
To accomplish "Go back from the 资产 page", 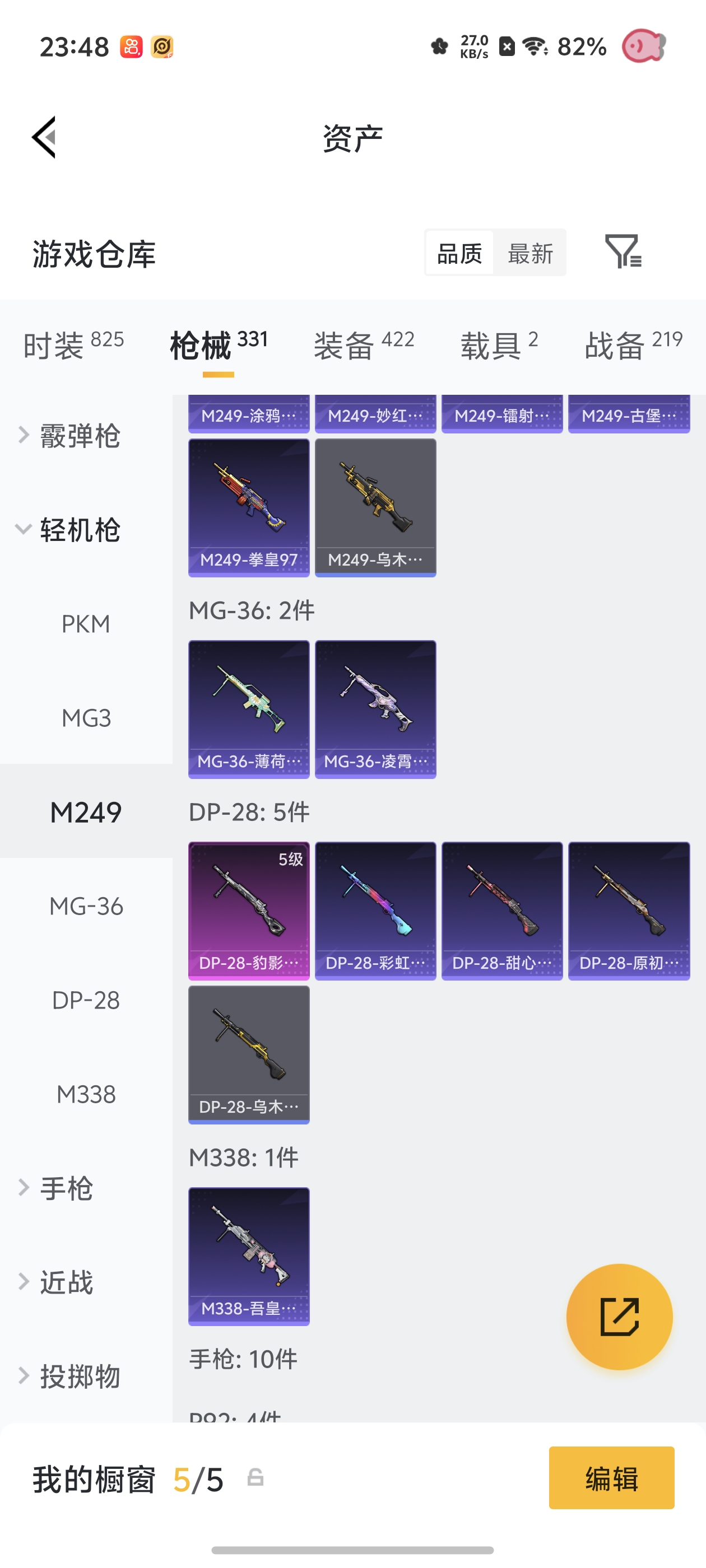I will (44, 137).
